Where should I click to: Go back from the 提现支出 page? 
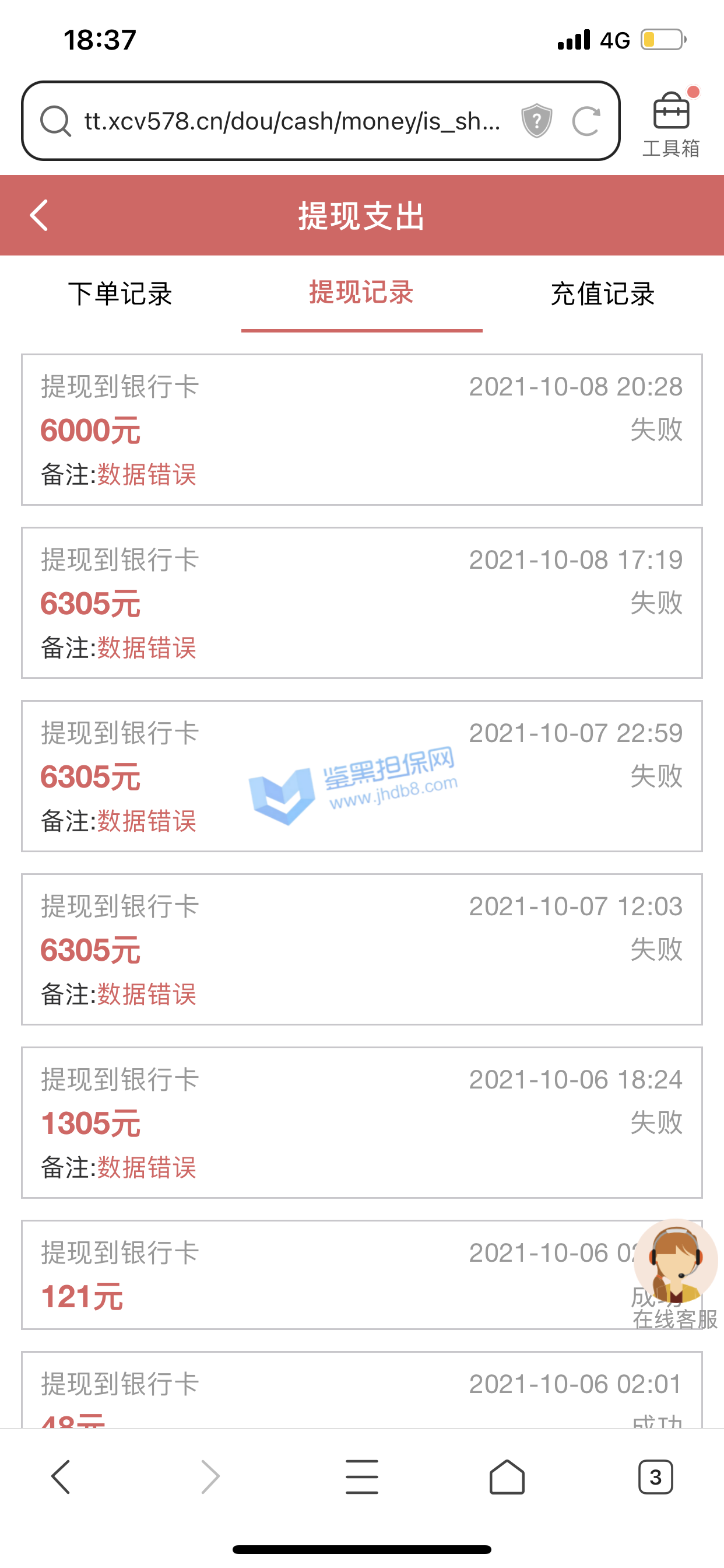pyautogui.click(x=39, y=215)
